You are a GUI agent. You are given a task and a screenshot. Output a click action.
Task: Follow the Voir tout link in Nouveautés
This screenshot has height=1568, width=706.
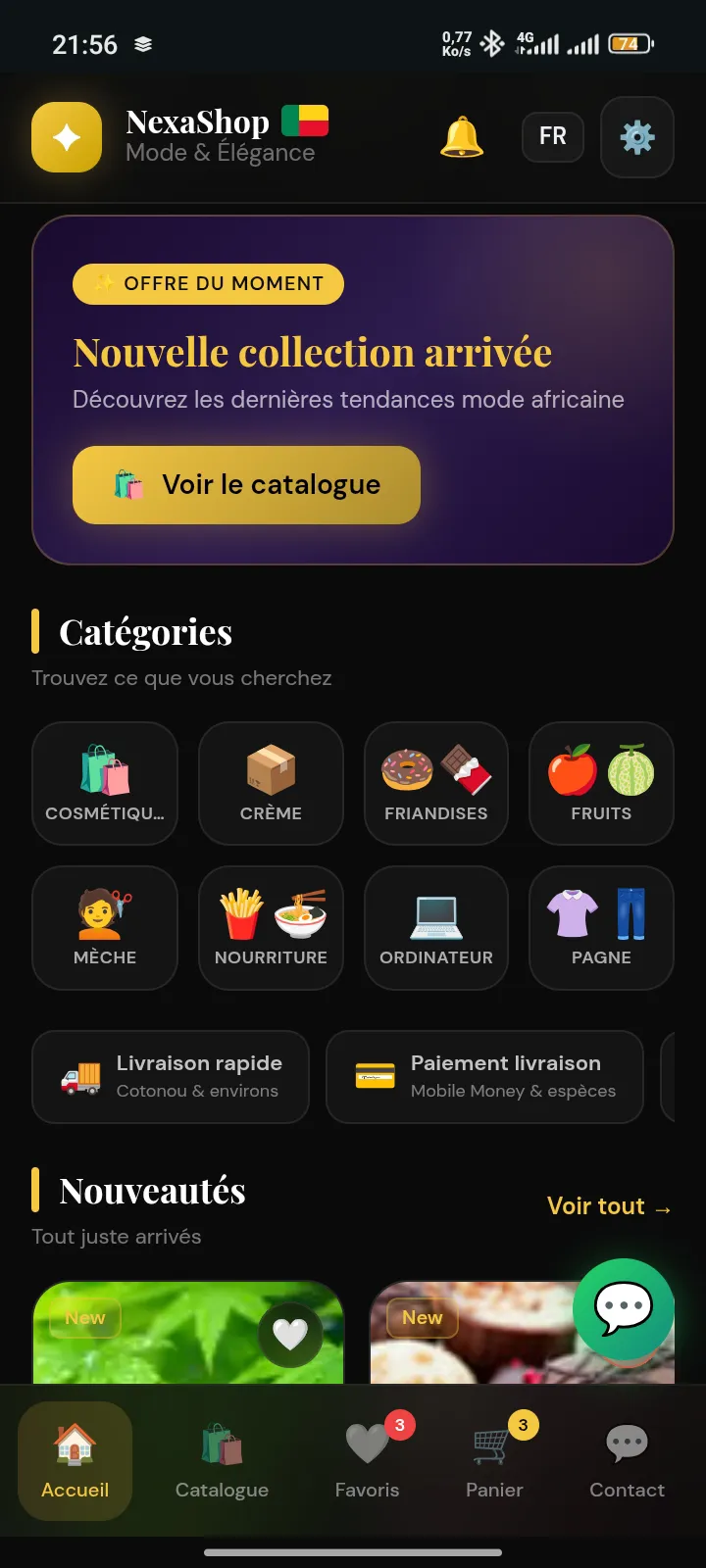point(609,1206)
